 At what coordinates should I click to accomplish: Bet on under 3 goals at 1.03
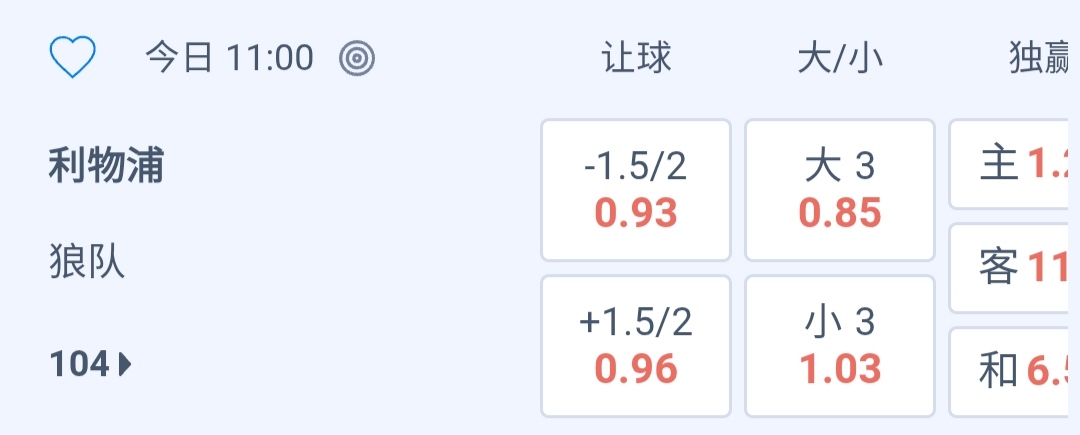[x=840, y=346]
